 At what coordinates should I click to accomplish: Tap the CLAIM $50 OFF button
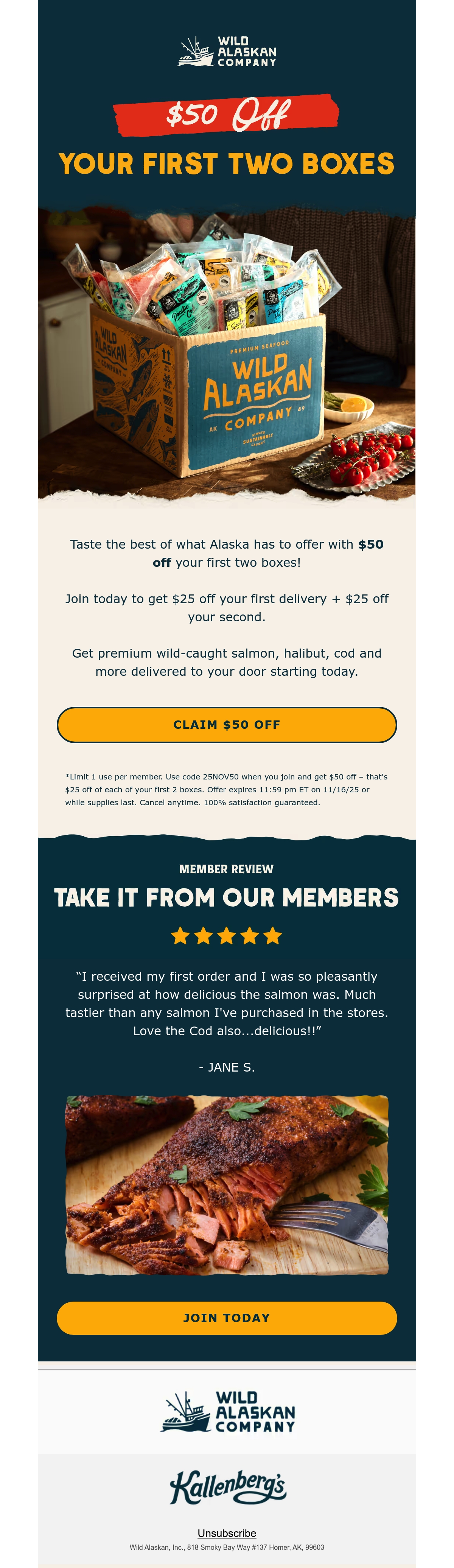coord(226,724)
